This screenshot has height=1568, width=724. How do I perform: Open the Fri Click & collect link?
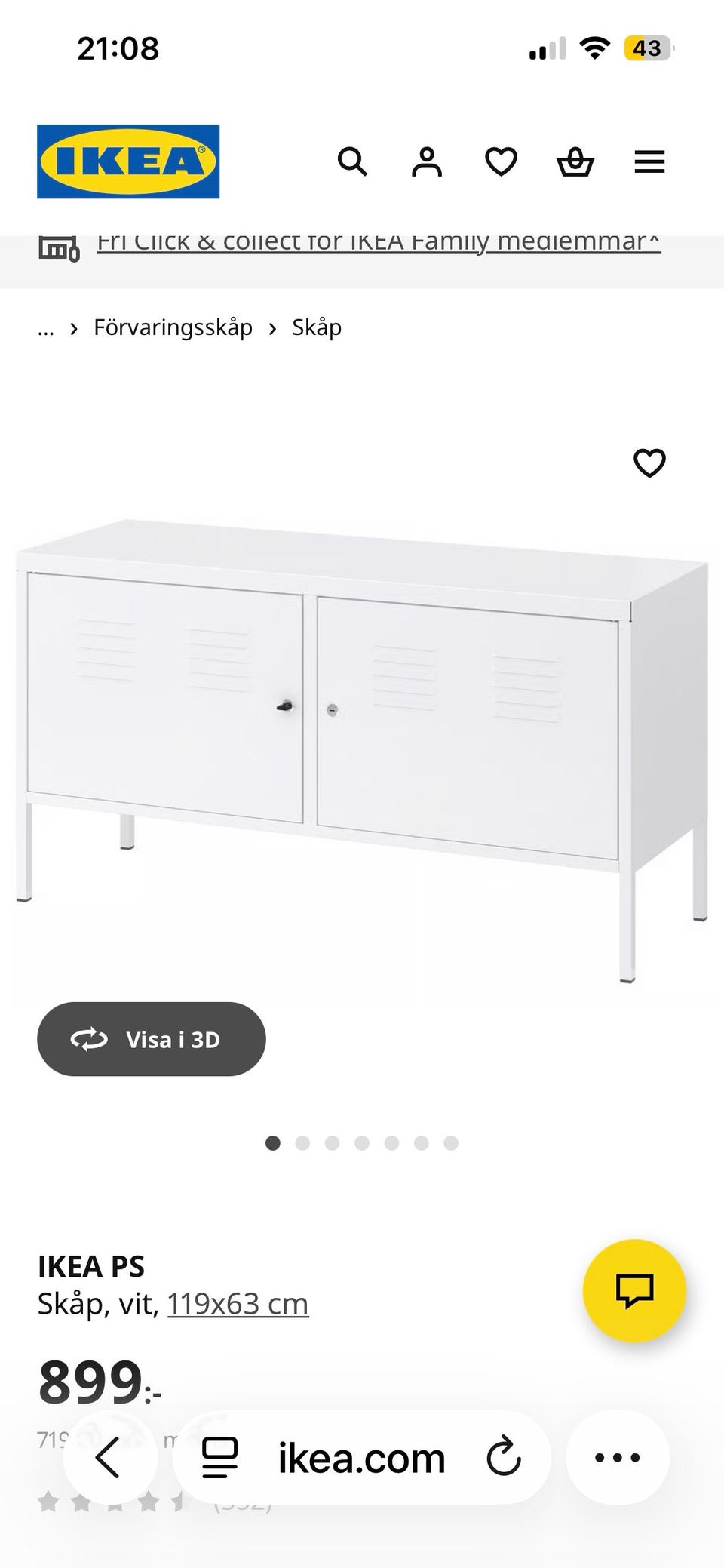click(379, 243)
